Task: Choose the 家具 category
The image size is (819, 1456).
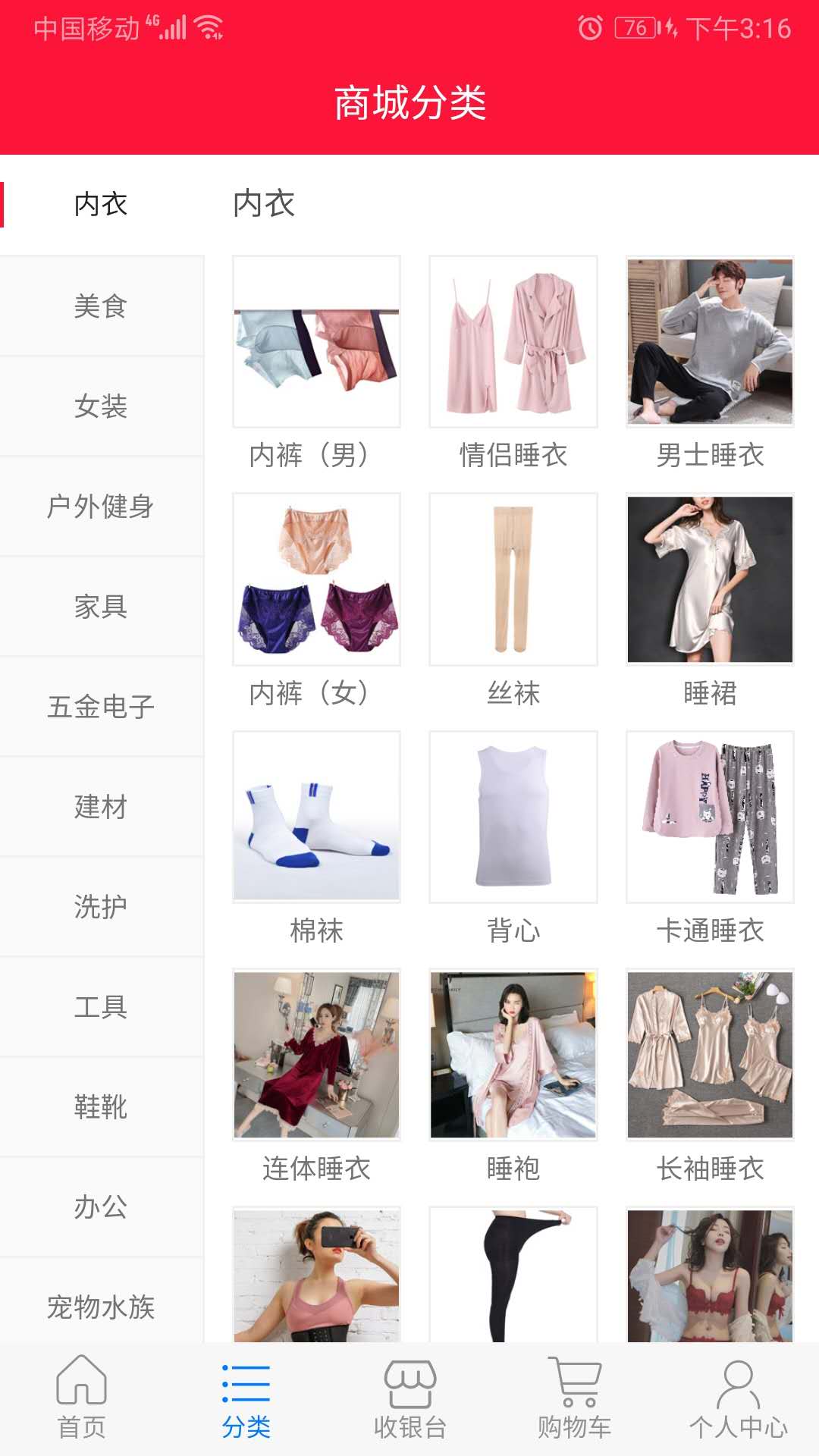Action: point(101,607)
